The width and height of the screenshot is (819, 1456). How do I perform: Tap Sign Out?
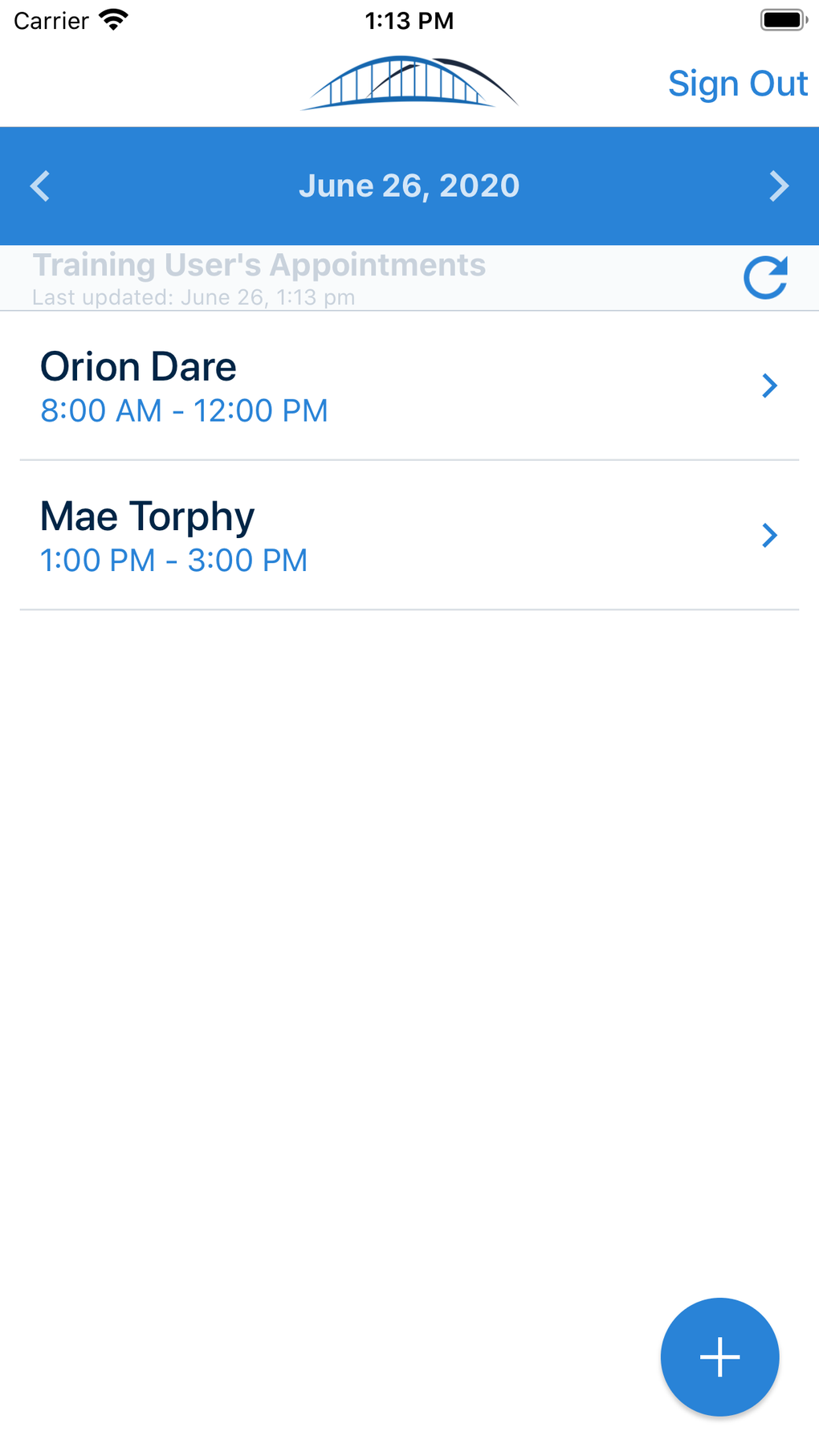click(737, 84)
